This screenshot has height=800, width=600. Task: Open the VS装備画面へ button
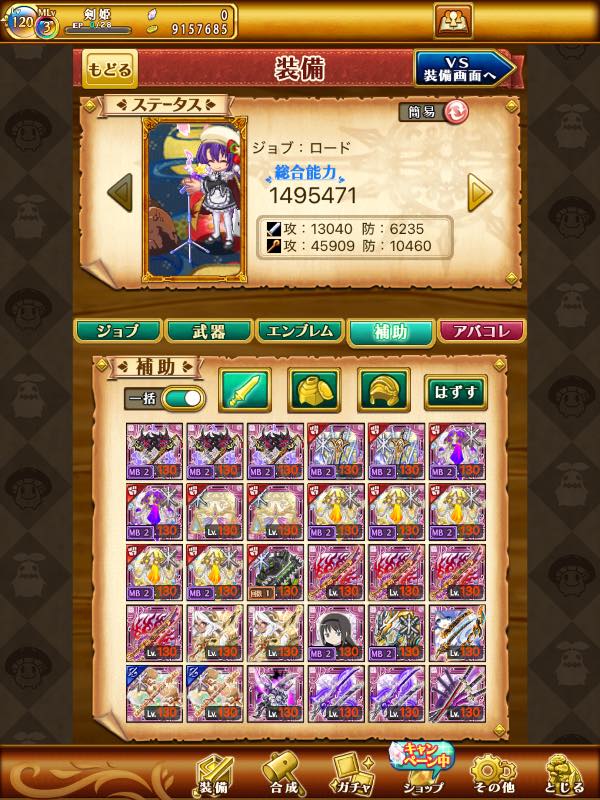click(464, 69)
